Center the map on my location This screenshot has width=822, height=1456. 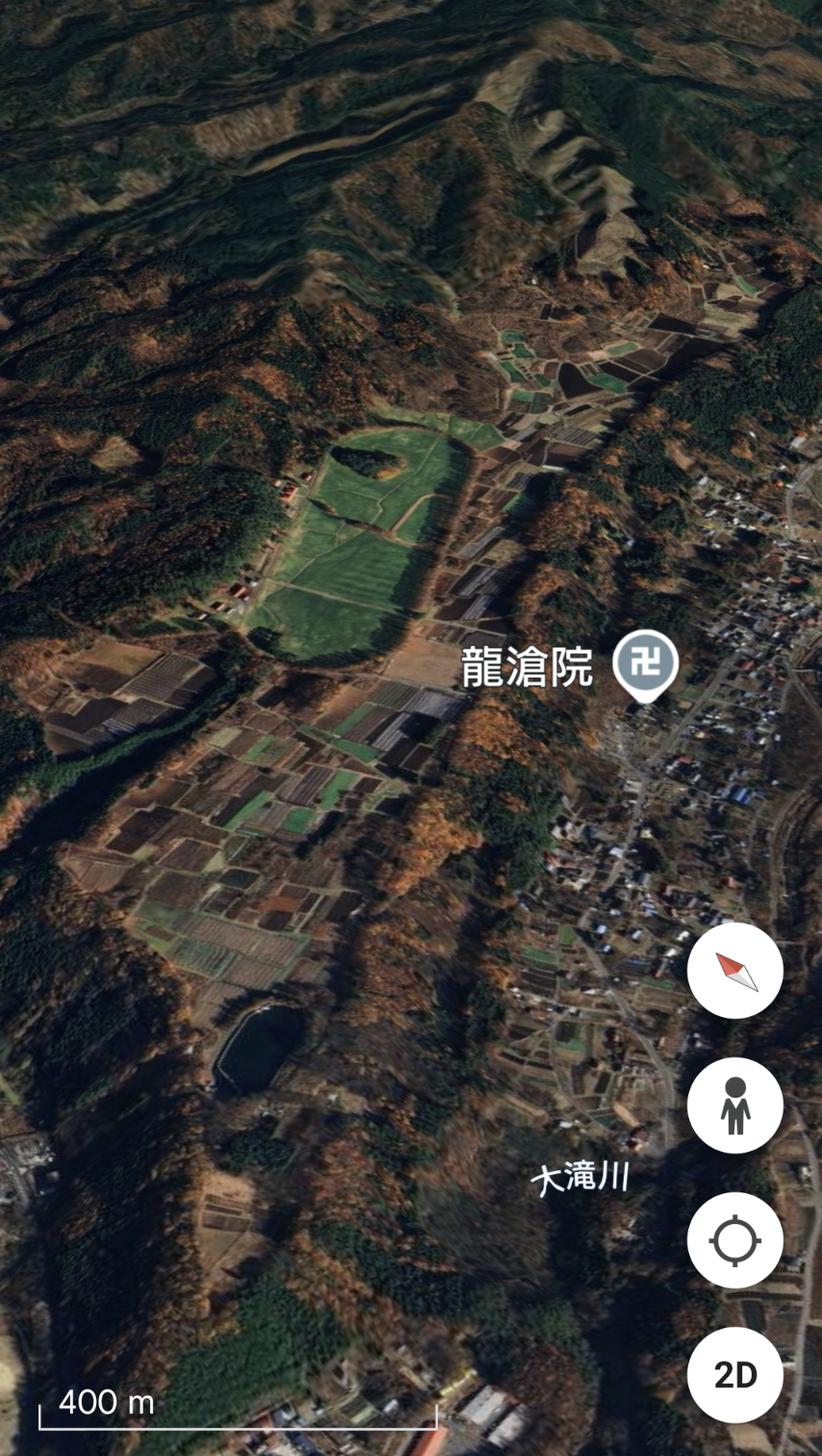click(735, 1240)
